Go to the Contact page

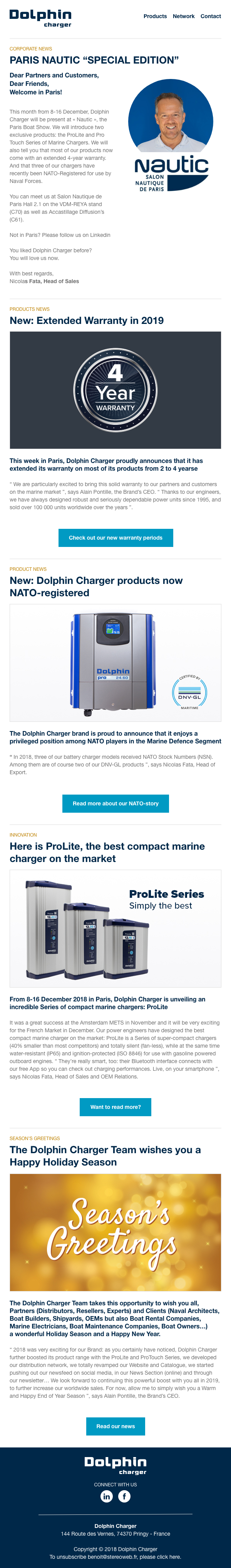(210, 17)
